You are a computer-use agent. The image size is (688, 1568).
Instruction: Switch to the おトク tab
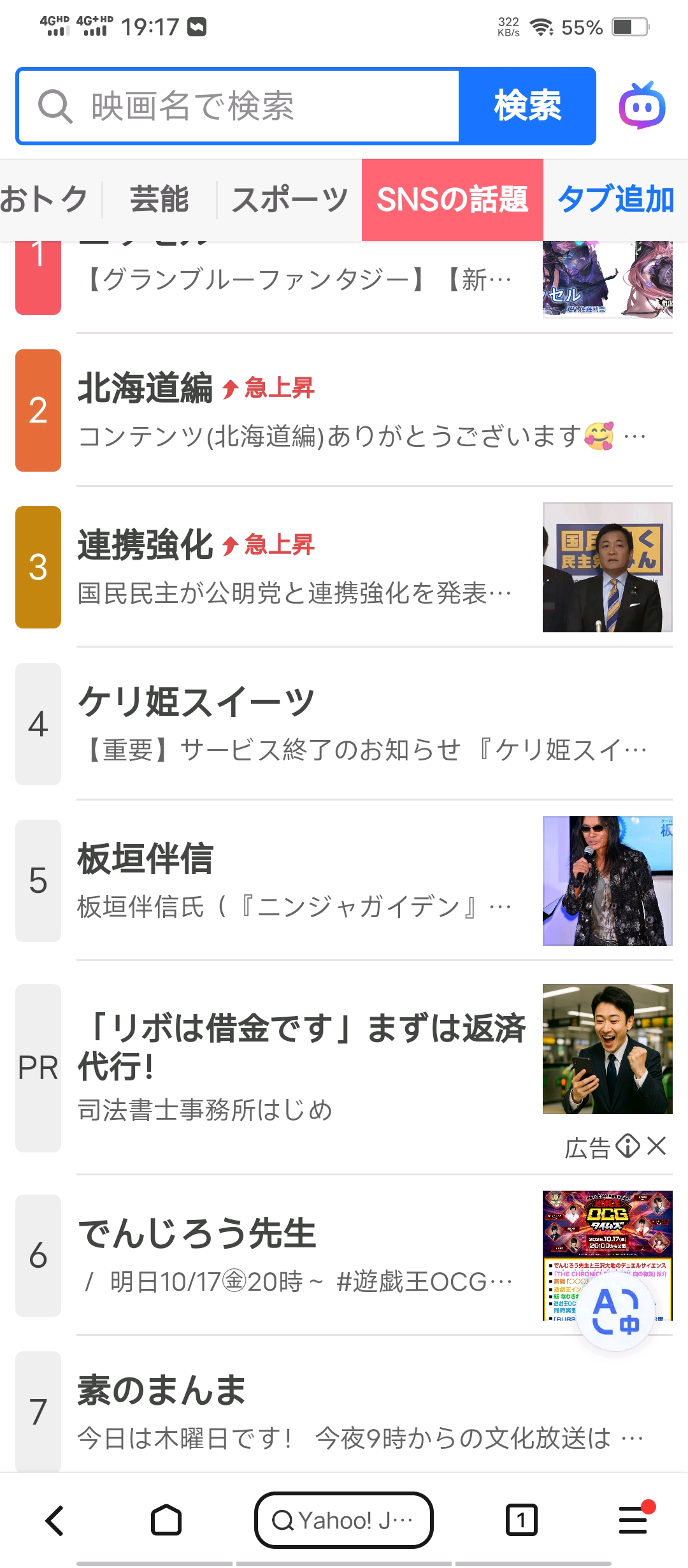coord(45,200)
